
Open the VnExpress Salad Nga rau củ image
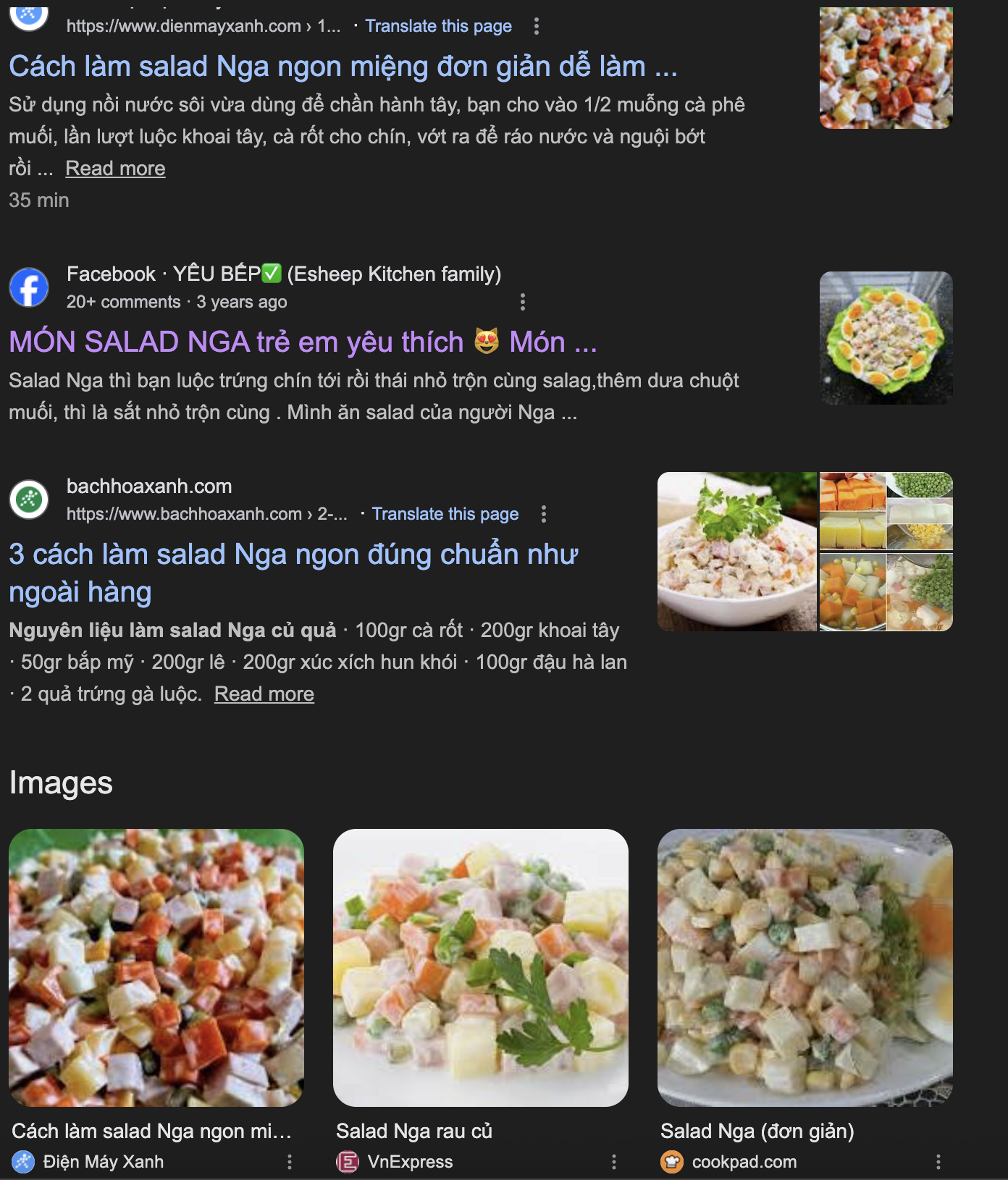point(480,967)
